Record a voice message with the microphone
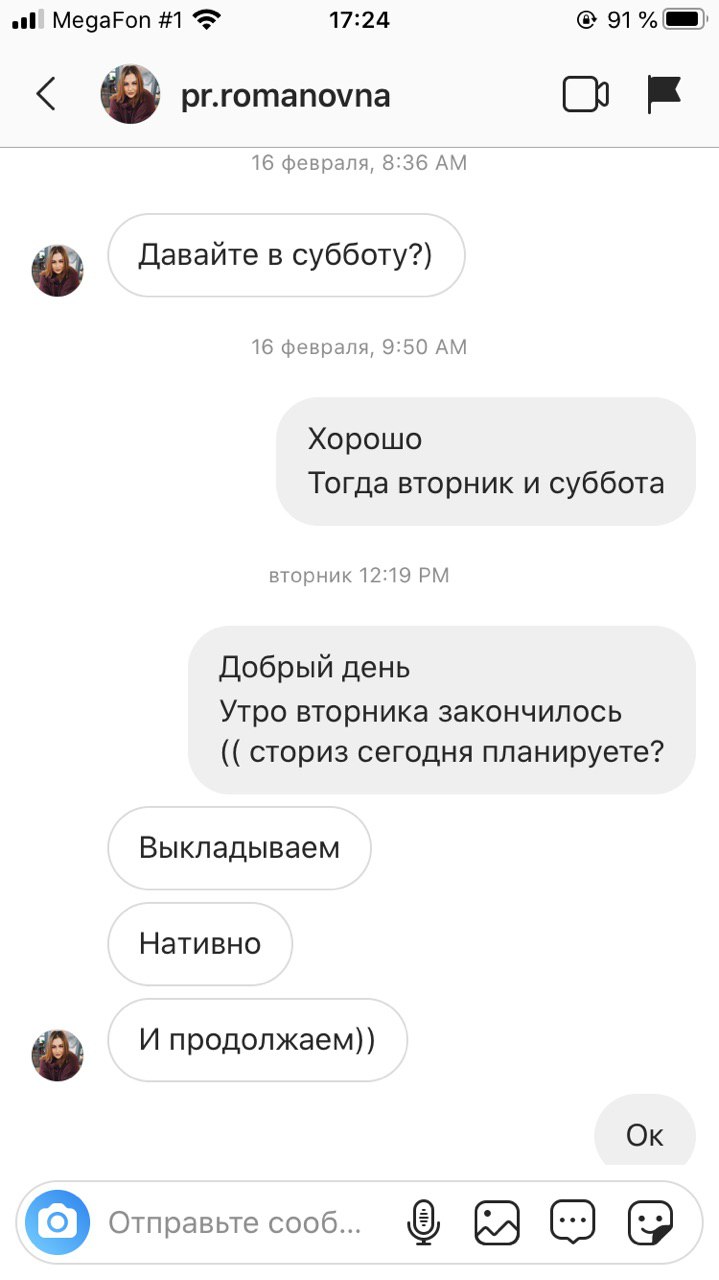This screenshot has width=719, height=1280. tap(423, 1222)
